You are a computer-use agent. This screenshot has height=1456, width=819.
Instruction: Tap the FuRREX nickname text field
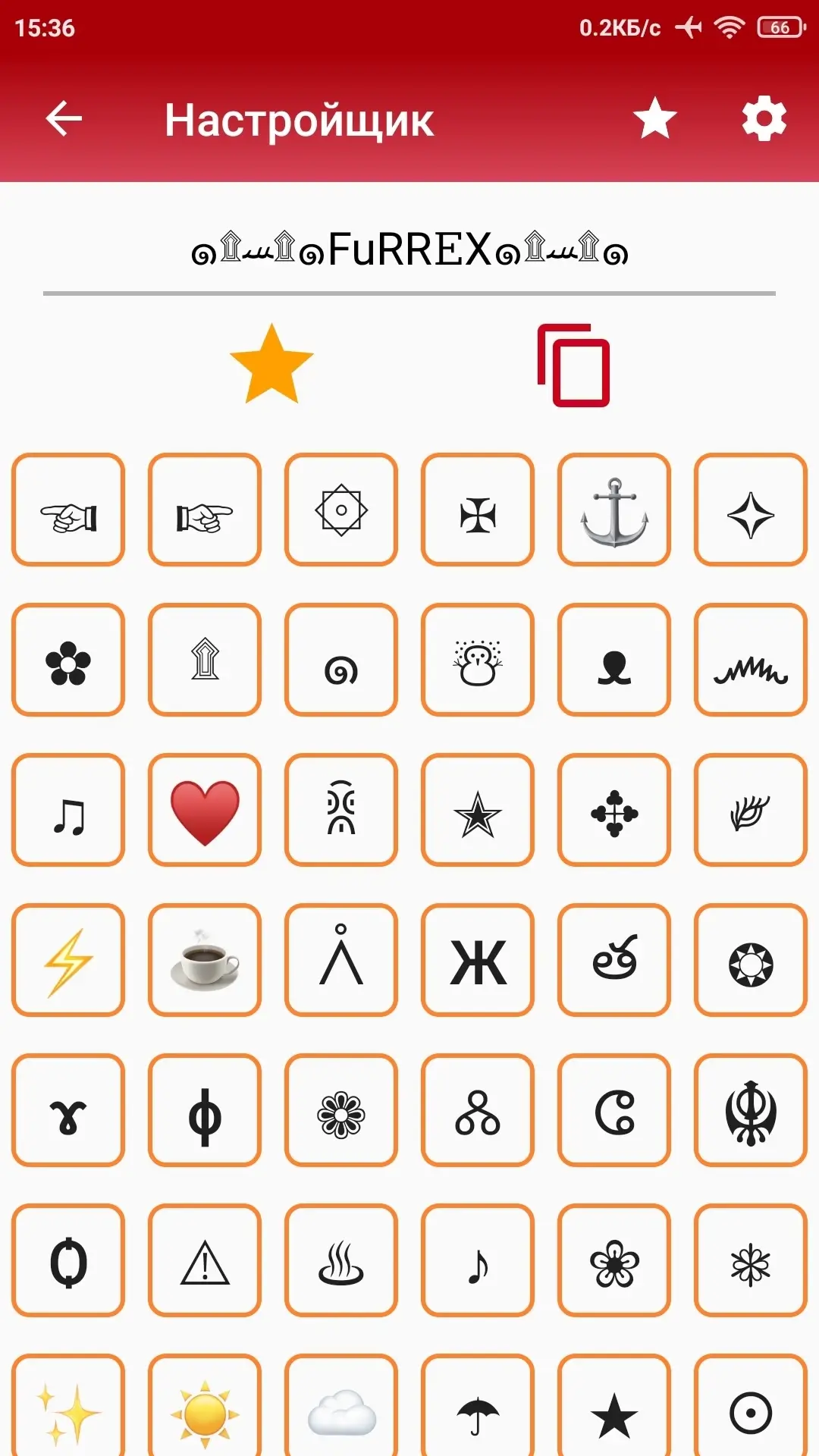(409, 250)
